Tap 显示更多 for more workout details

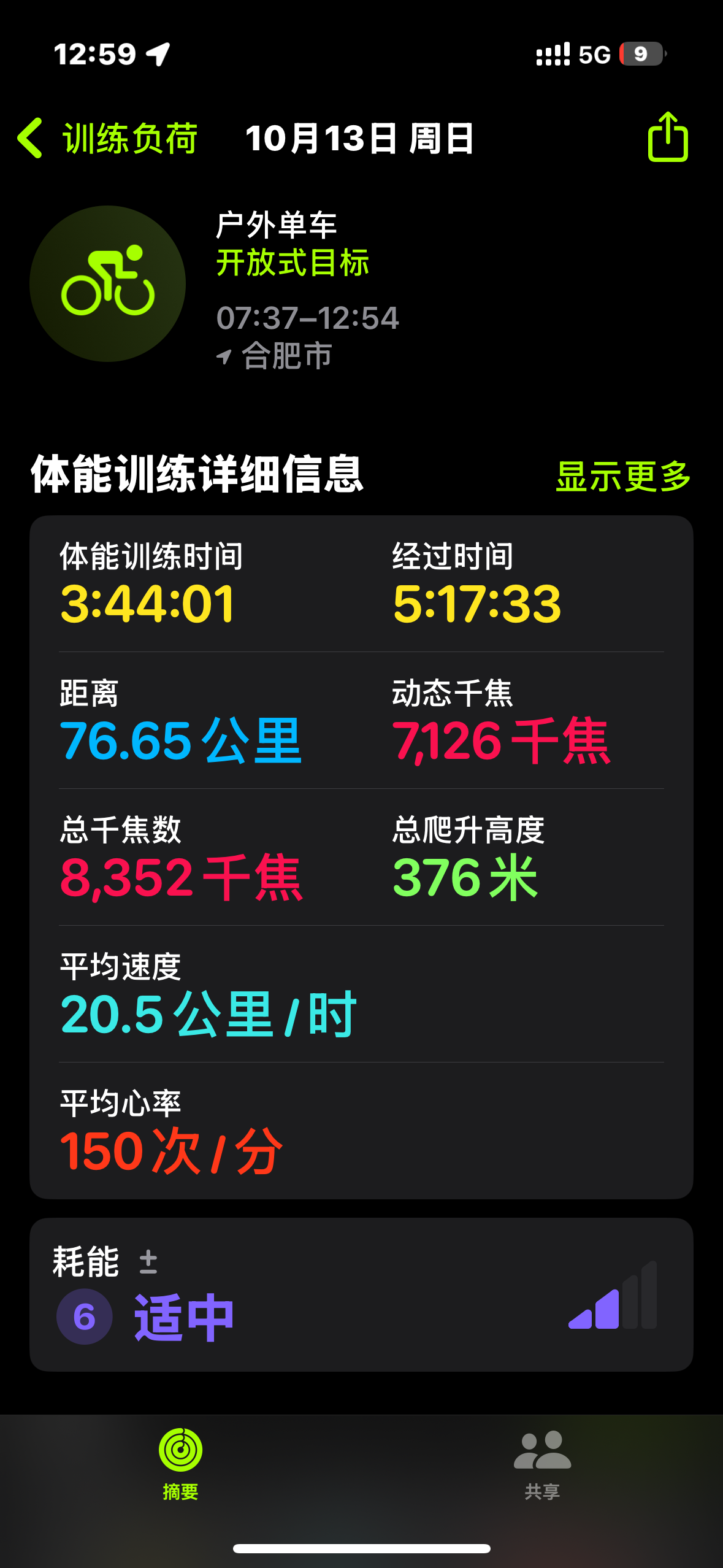click(623, 476)
